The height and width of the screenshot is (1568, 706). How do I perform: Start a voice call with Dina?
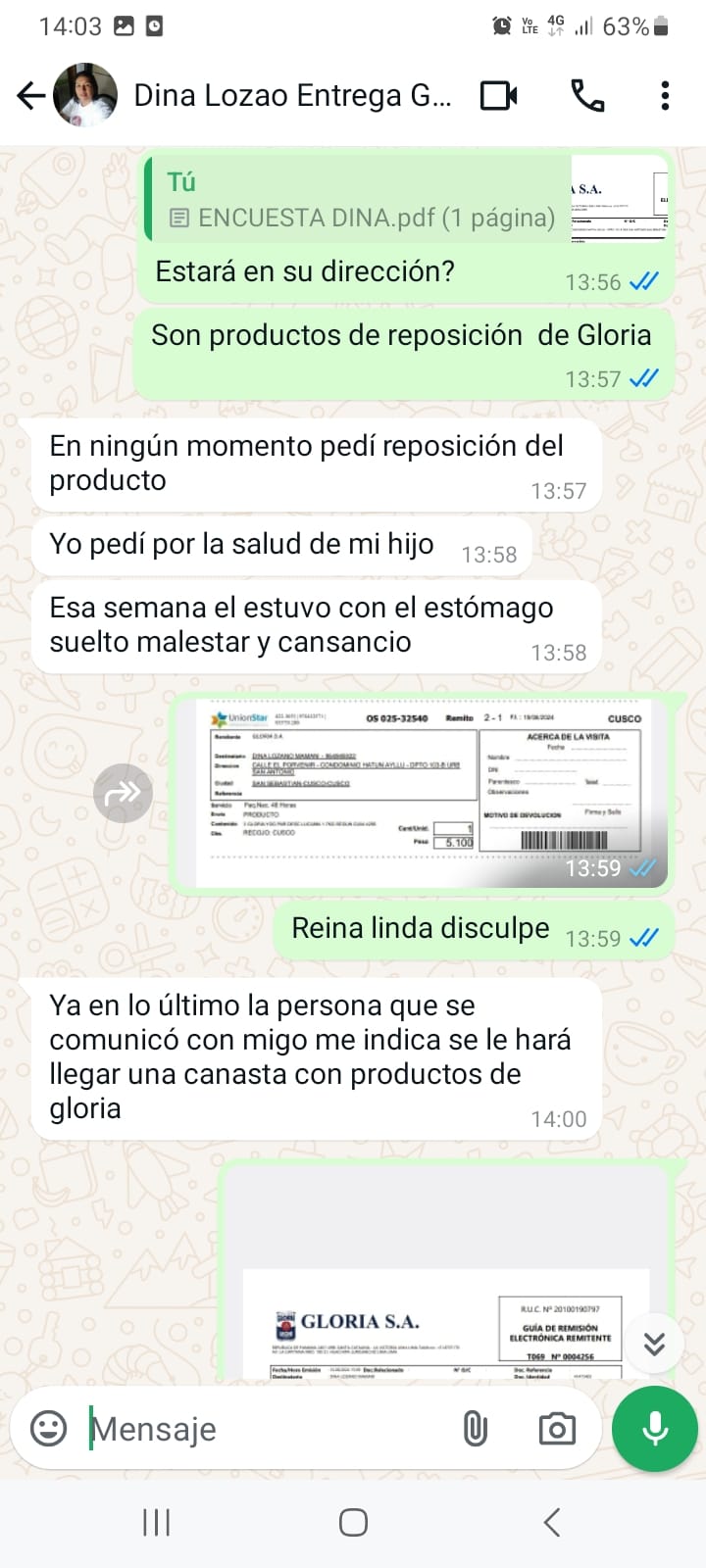pyautogui.click(x=587, y=95)
